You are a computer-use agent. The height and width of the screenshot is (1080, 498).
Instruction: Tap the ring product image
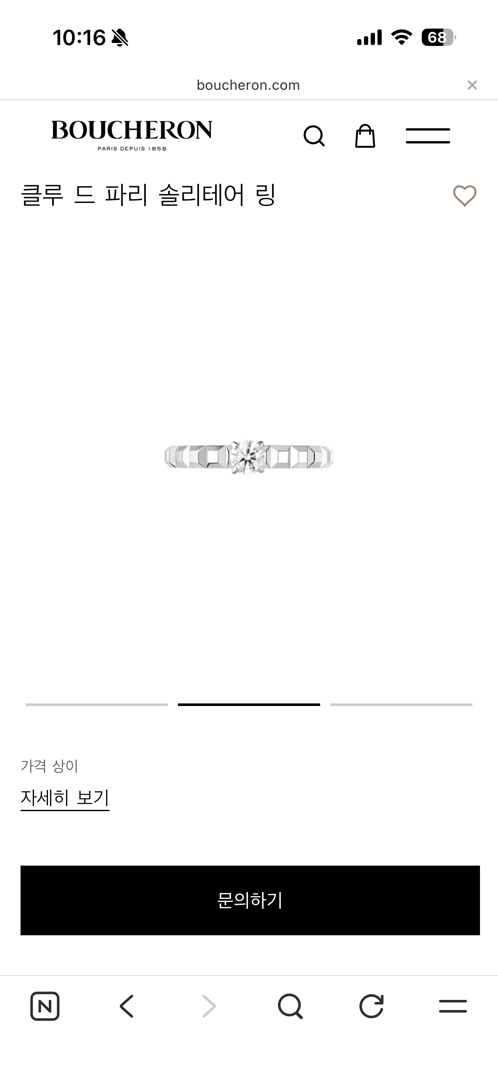[249, 456]
